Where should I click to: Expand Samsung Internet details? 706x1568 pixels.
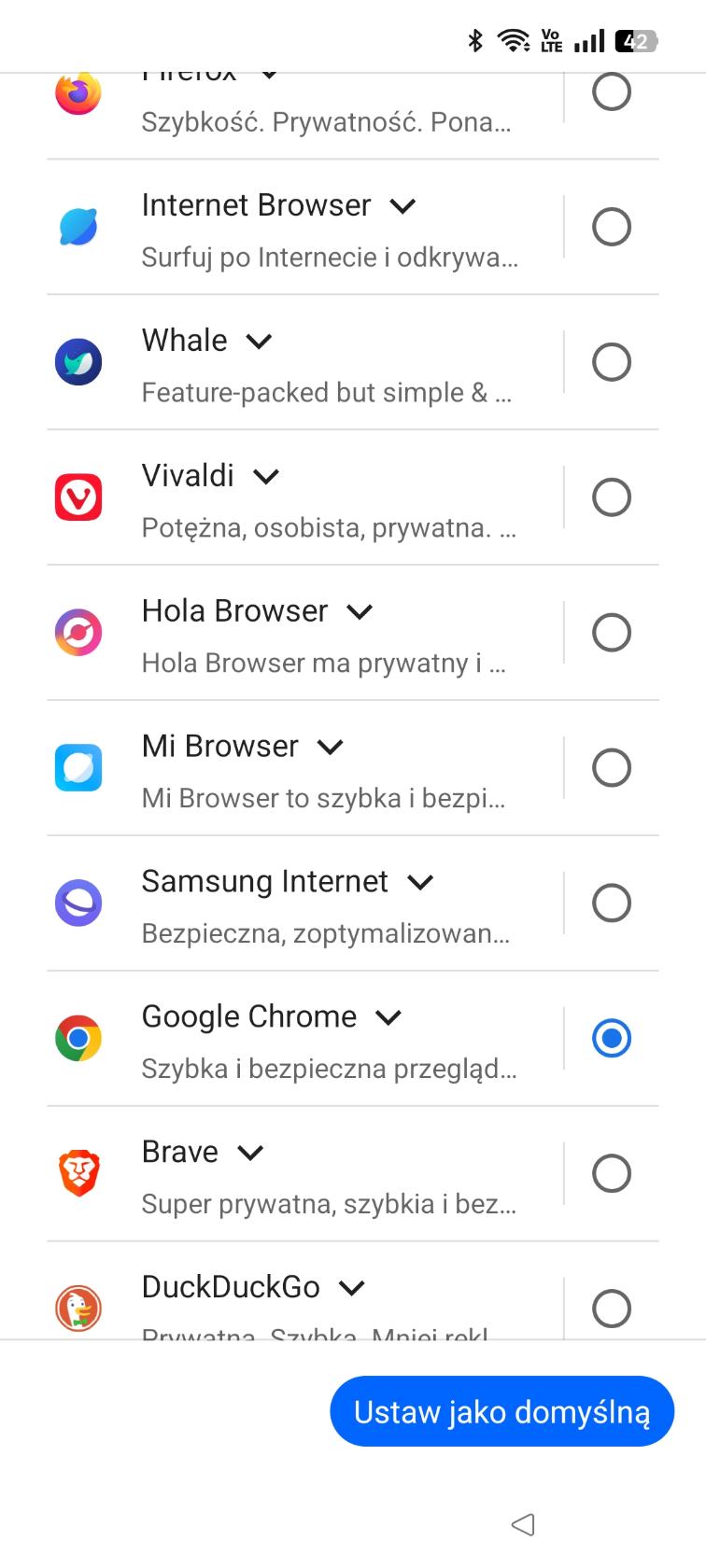(x=421, y=883)
